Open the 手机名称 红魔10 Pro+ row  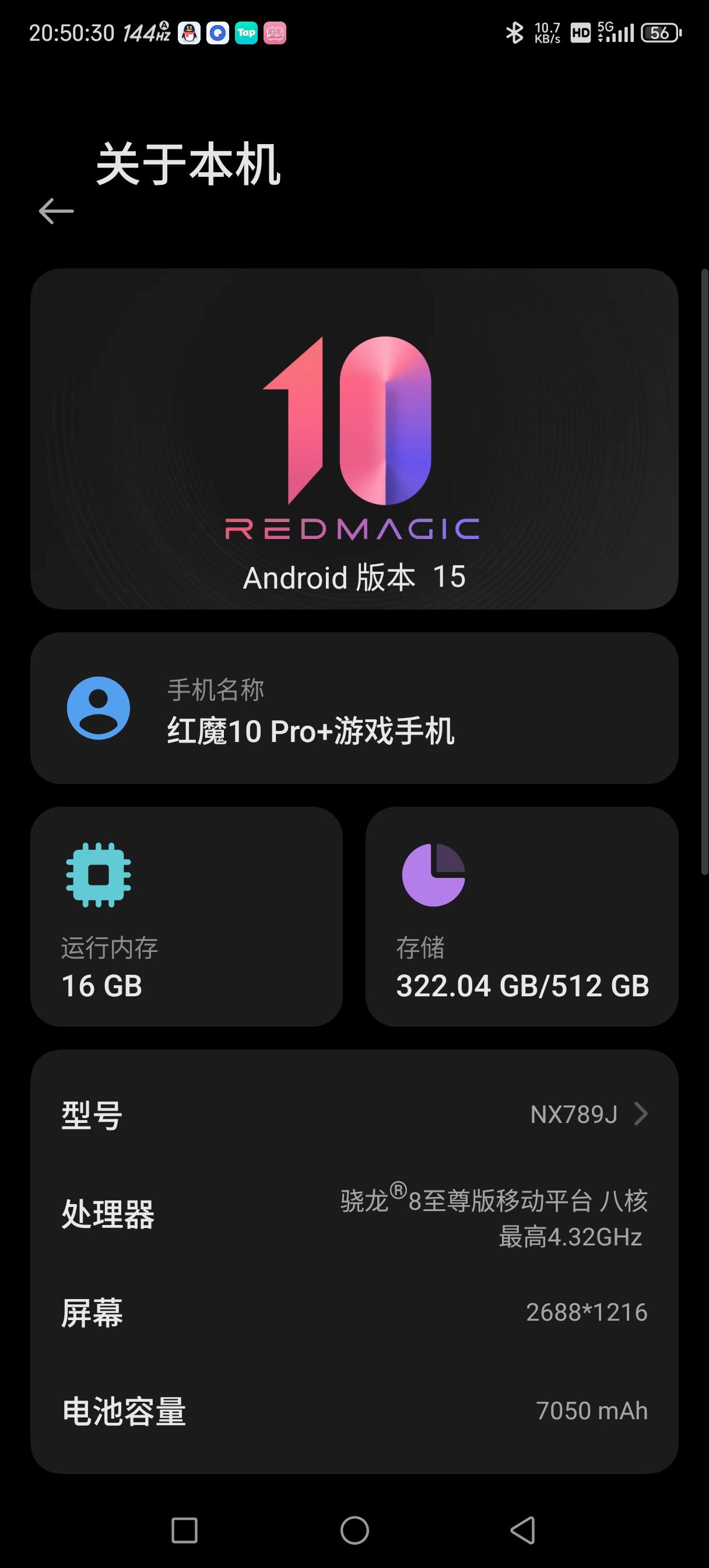point(354,708)
